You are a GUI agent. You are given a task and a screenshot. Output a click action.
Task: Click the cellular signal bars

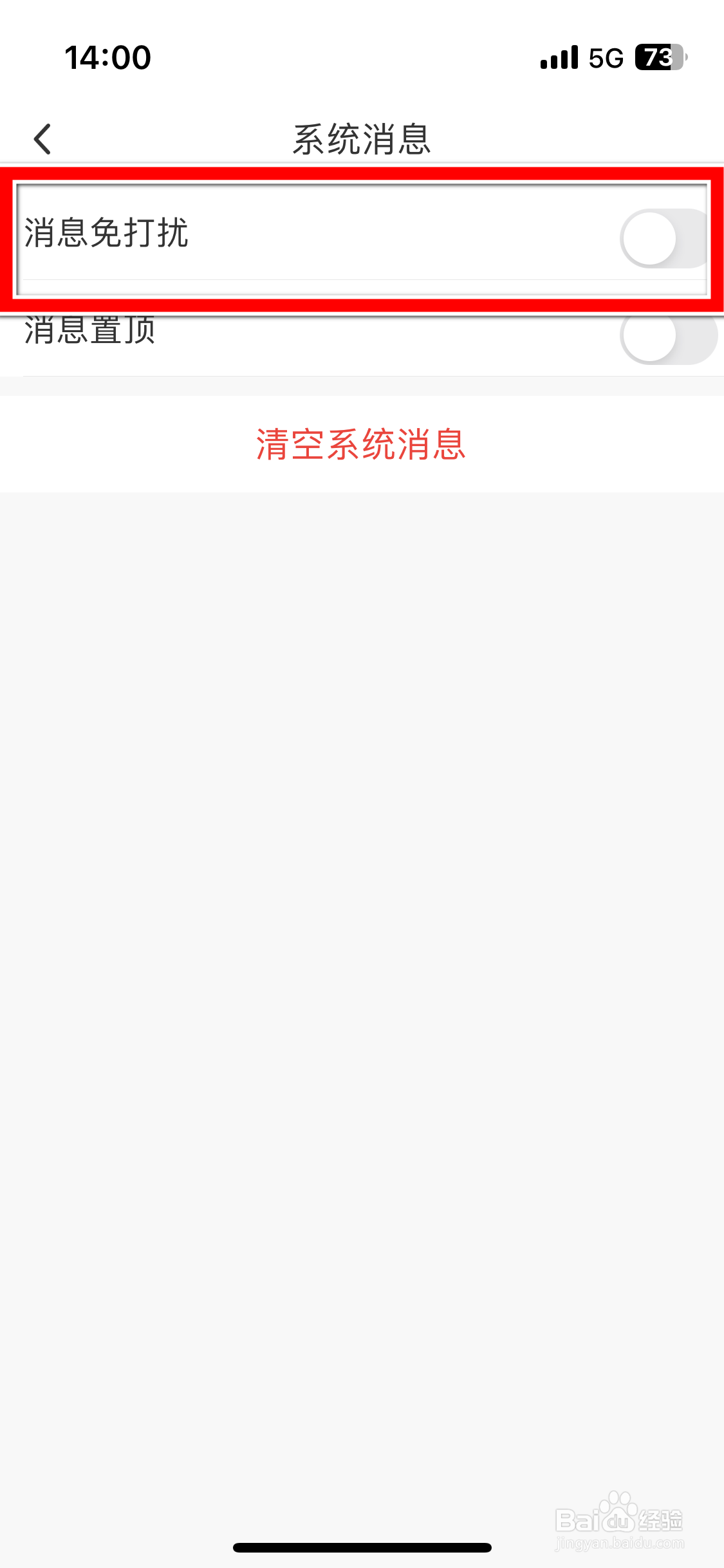(559, 57)
